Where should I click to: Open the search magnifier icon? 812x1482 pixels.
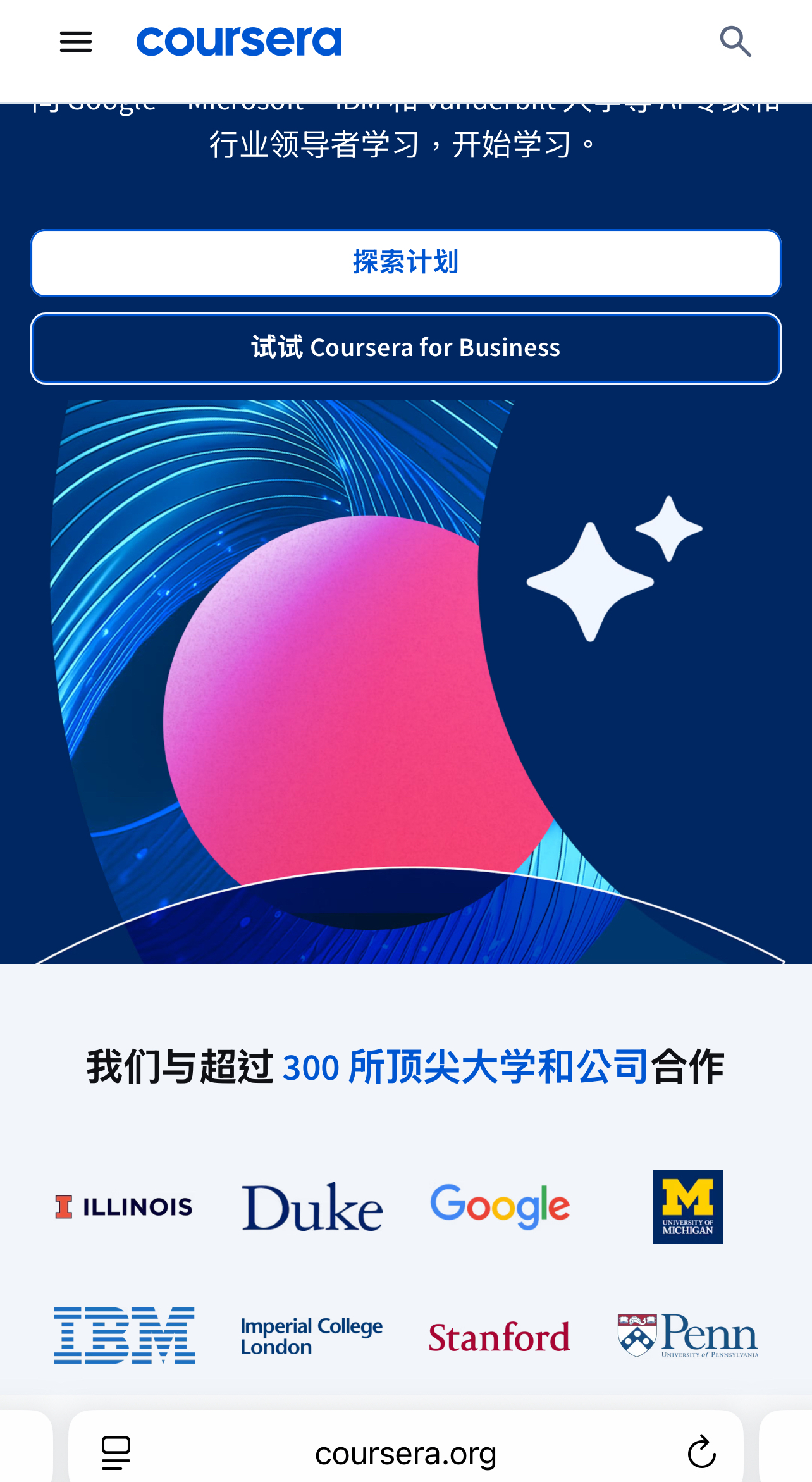point(735,42)
